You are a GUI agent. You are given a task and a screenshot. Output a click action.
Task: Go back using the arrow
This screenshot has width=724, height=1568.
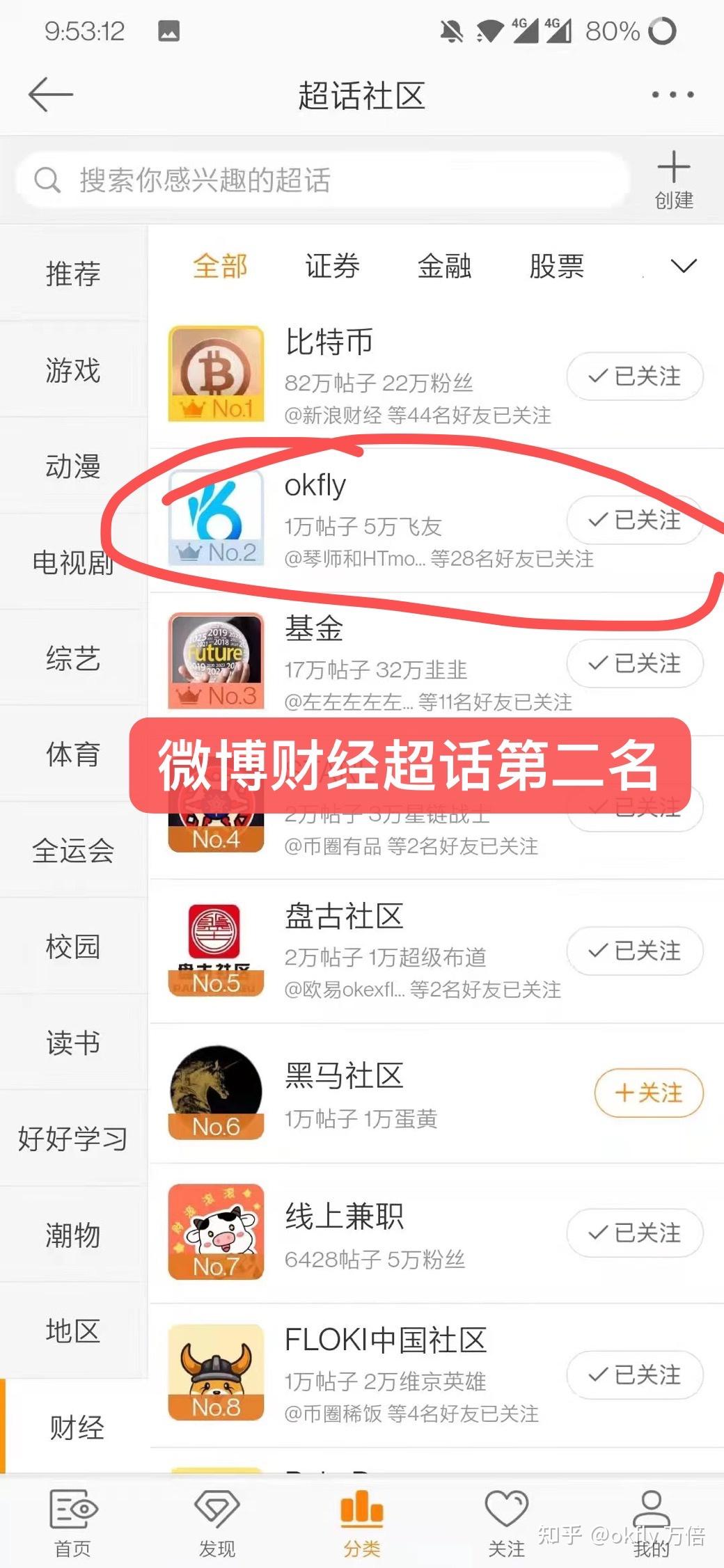[50, 95]
